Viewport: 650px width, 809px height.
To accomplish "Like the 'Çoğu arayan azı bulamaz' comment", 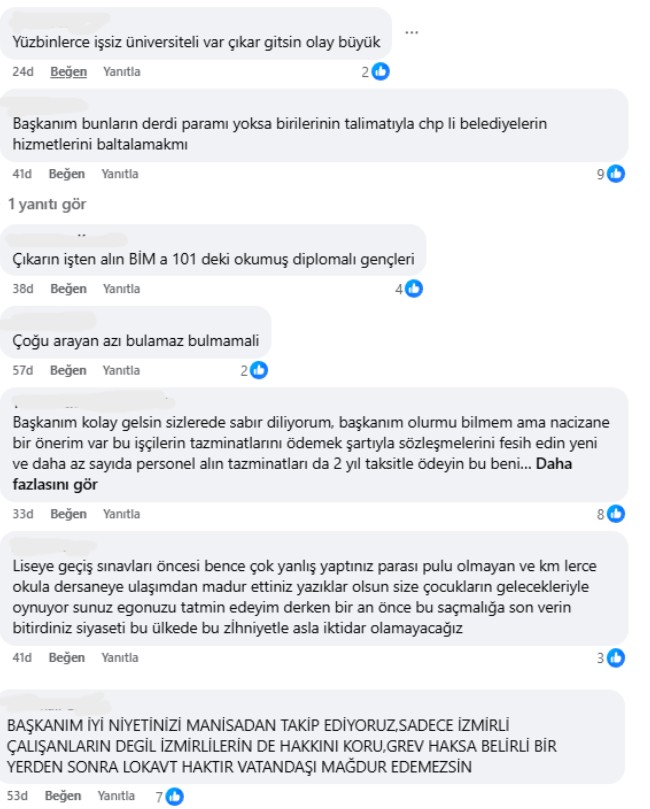I will [68, 370].
